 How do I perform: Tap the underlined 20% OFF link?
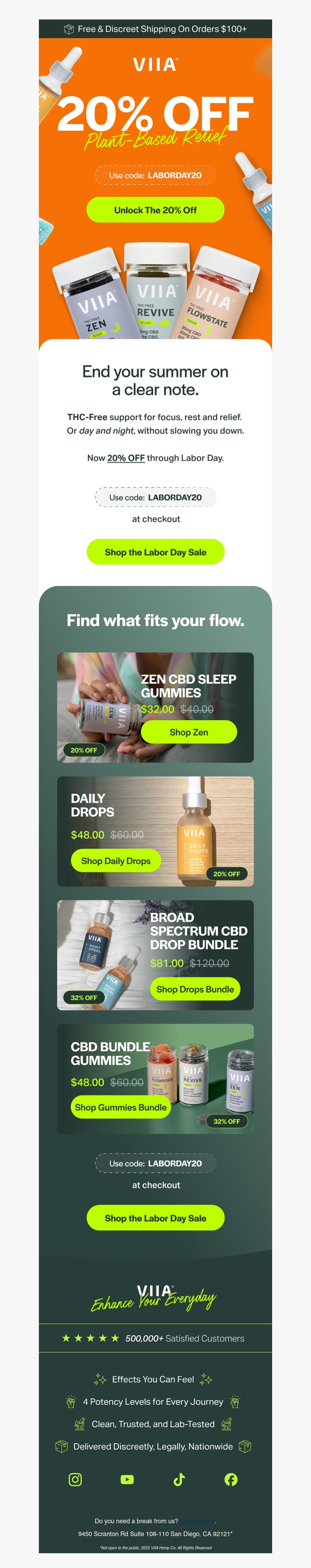pos(126,458)
